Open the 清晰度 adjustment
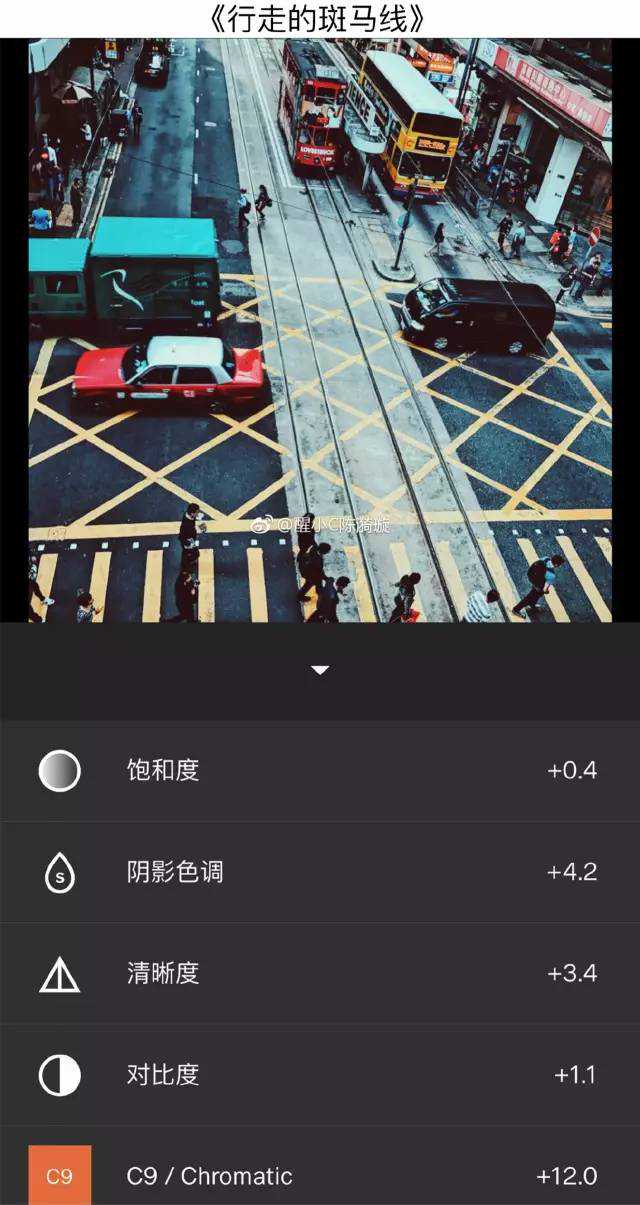 (320, 973)
